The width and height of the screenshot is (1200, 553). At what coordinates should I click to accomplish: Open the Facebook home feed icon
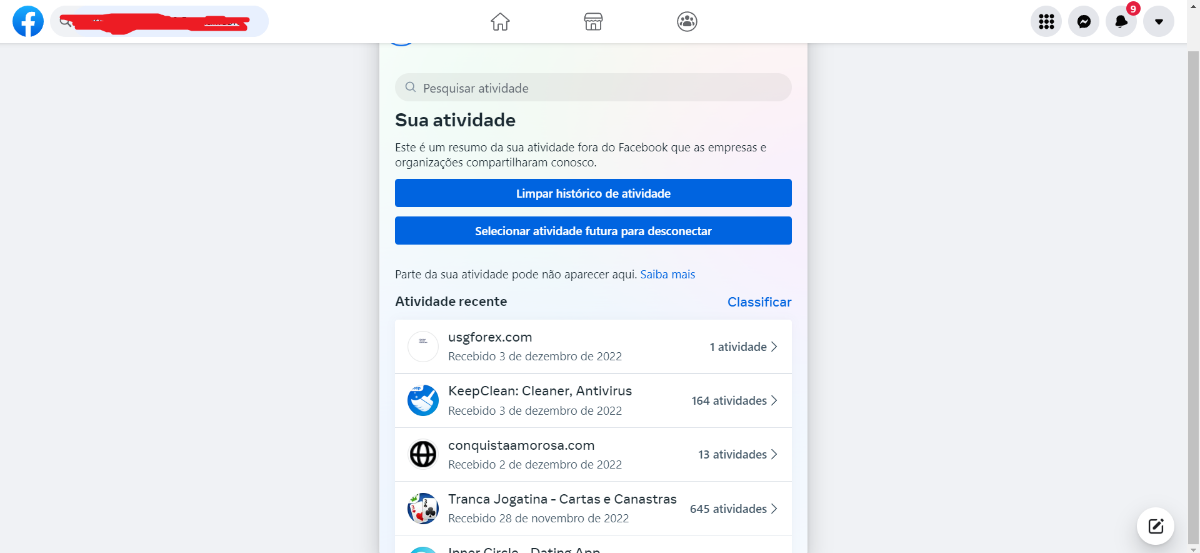click(x=500, y=21)
